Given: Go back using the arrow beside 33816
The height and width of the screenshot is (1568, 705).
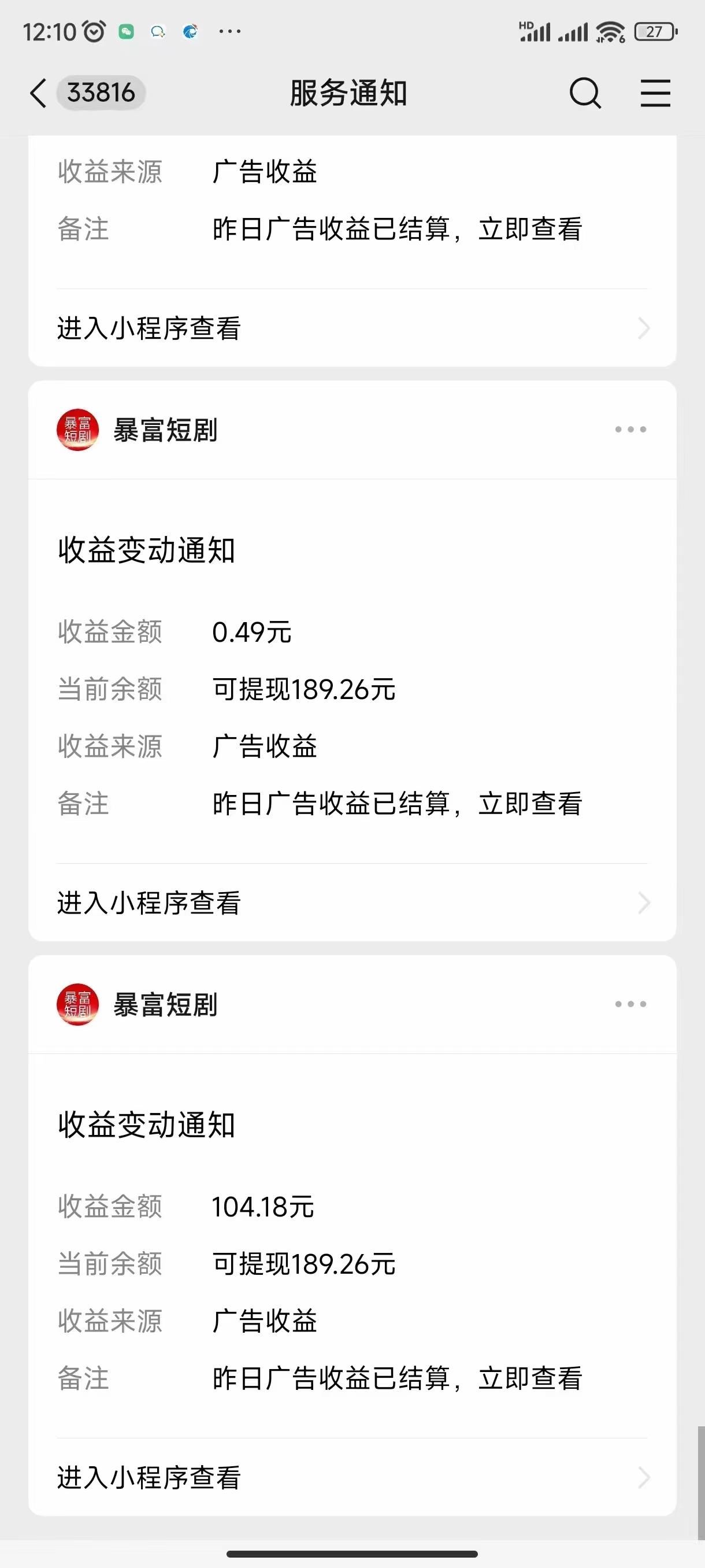Looking at the screenshot, I should tap(38, 93).
